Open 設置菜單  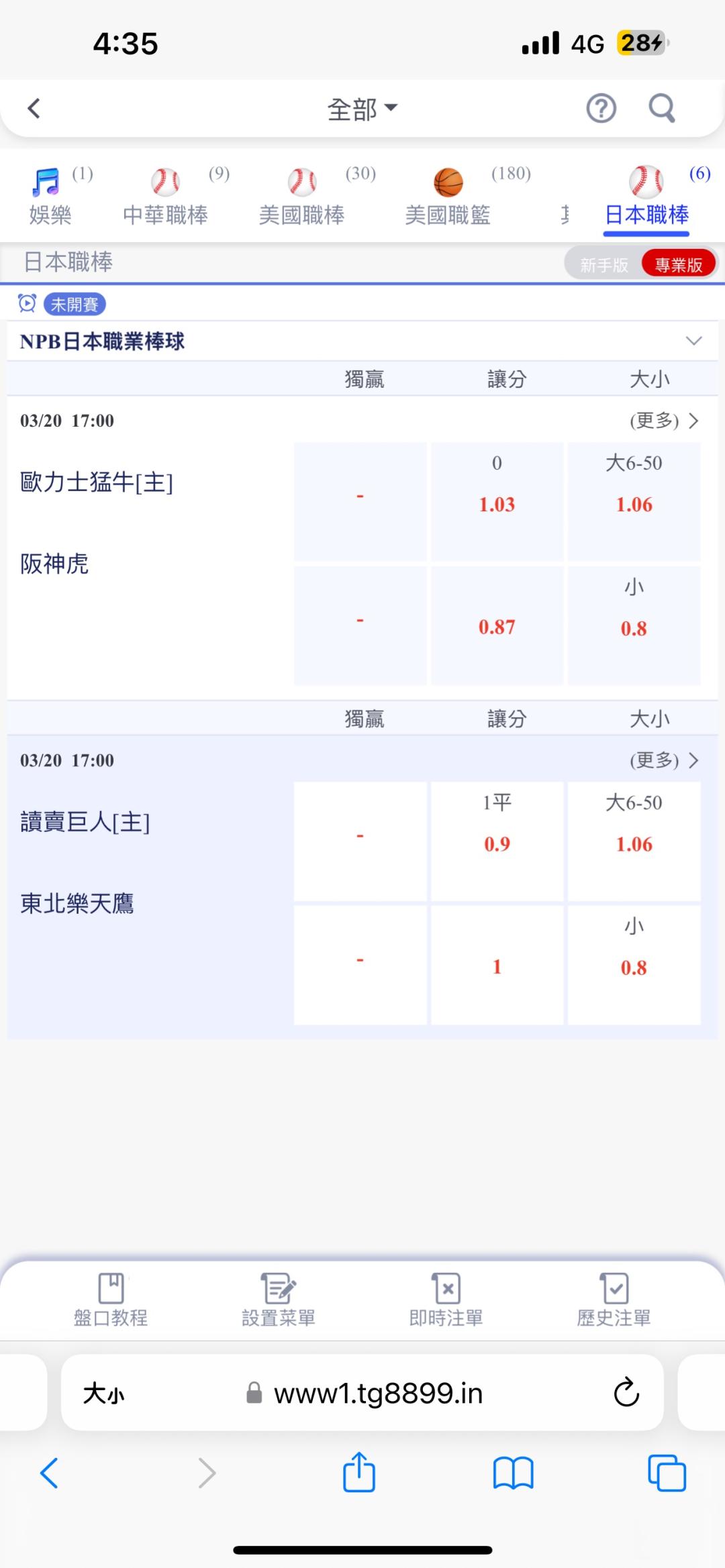tap(279, 1300)
